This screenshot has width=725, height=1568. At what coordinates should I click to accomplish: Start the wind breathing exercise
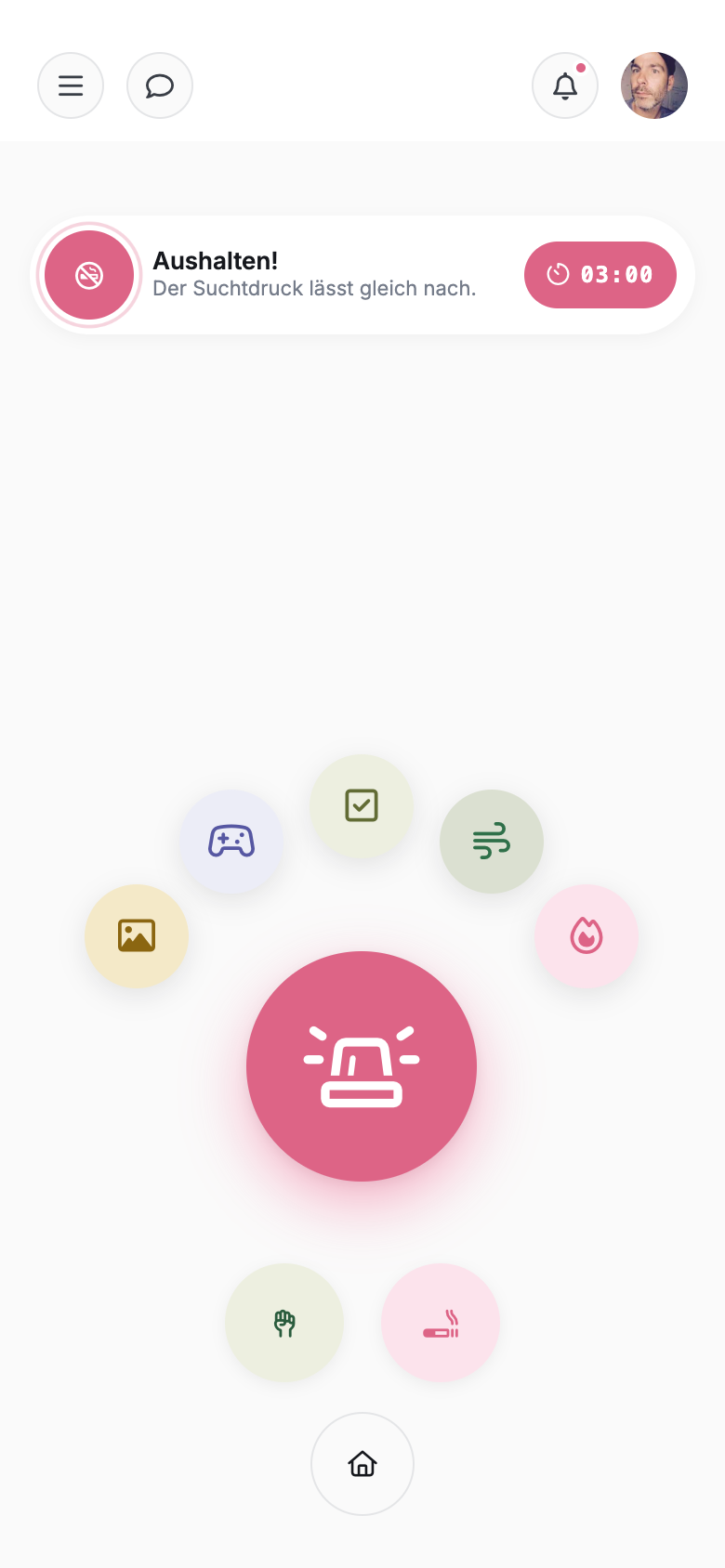[492, 841]
